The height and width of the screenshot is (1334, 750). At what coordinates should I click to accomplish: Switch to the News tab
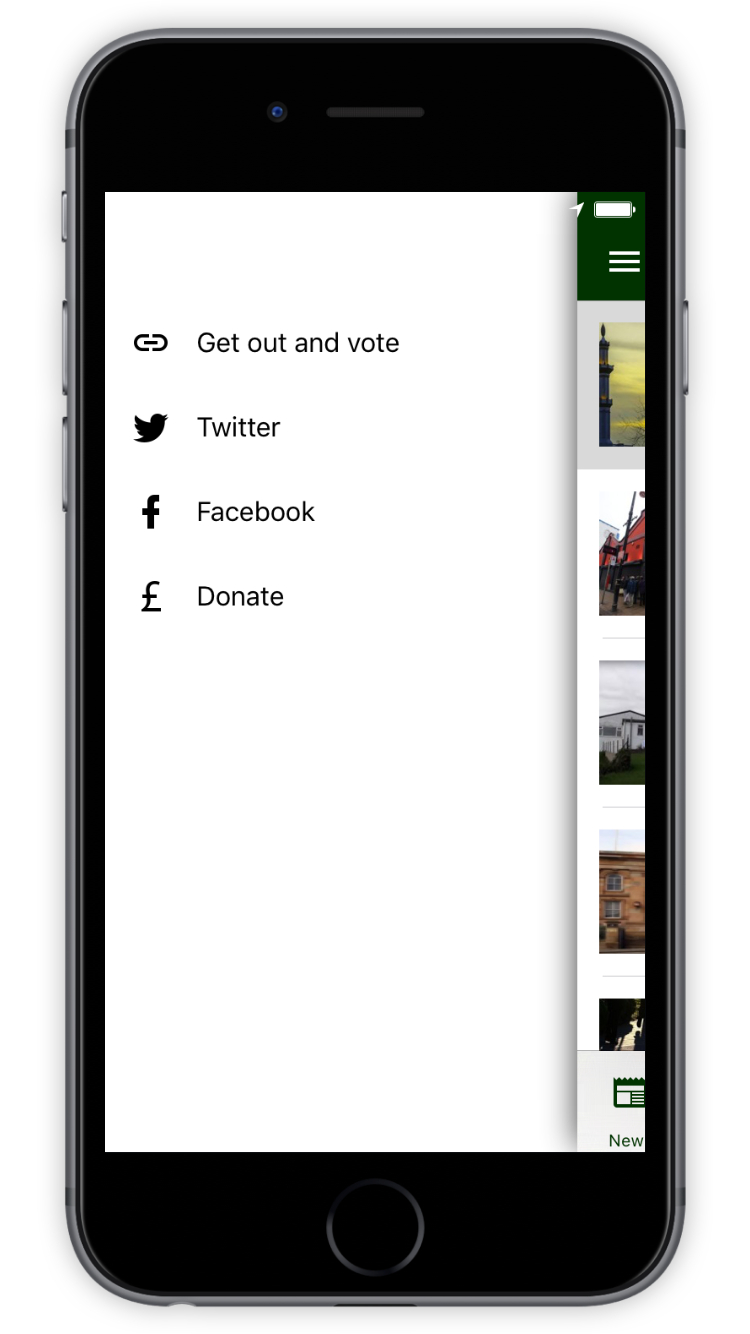pos(627,1110)
